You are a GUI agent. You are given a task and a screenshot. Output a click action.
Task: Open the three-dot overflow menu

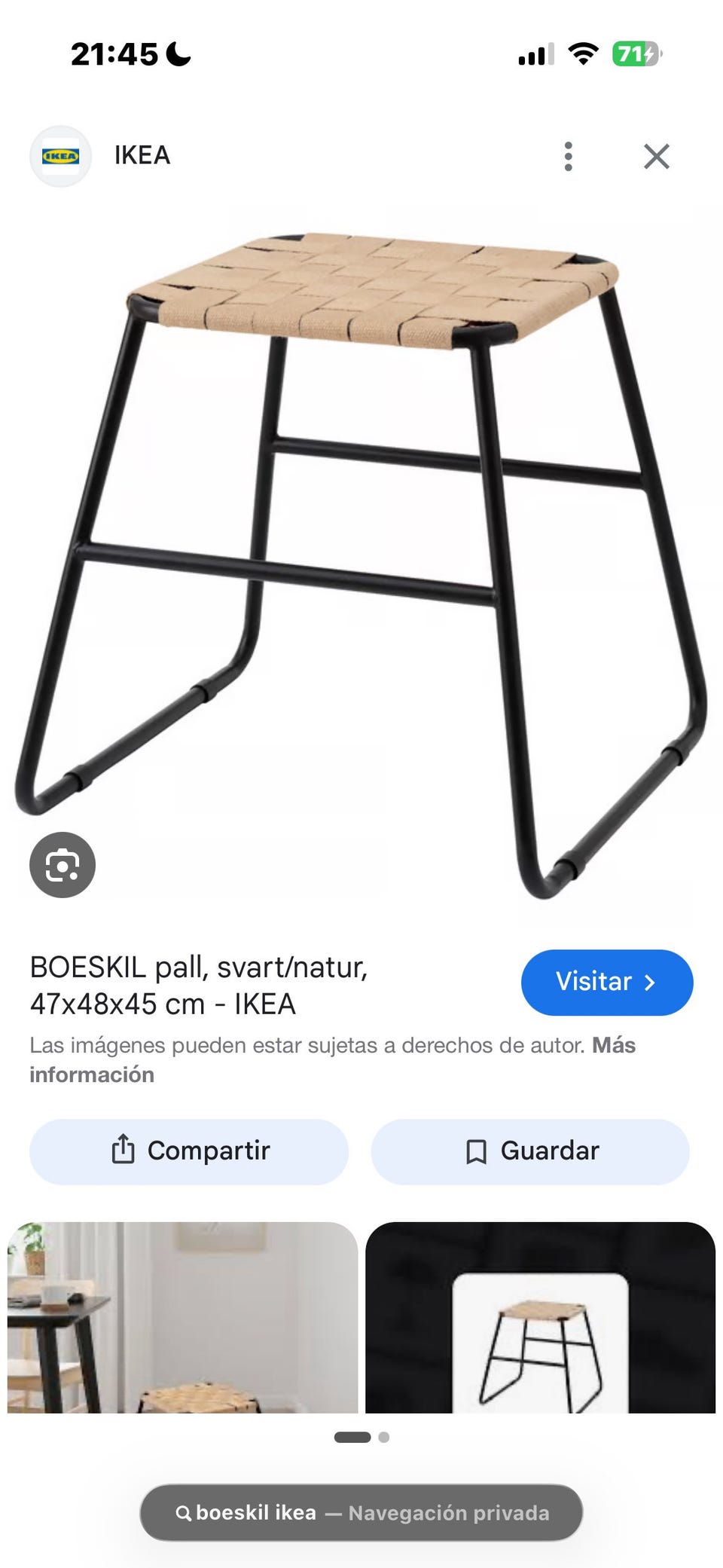[569, 156]
